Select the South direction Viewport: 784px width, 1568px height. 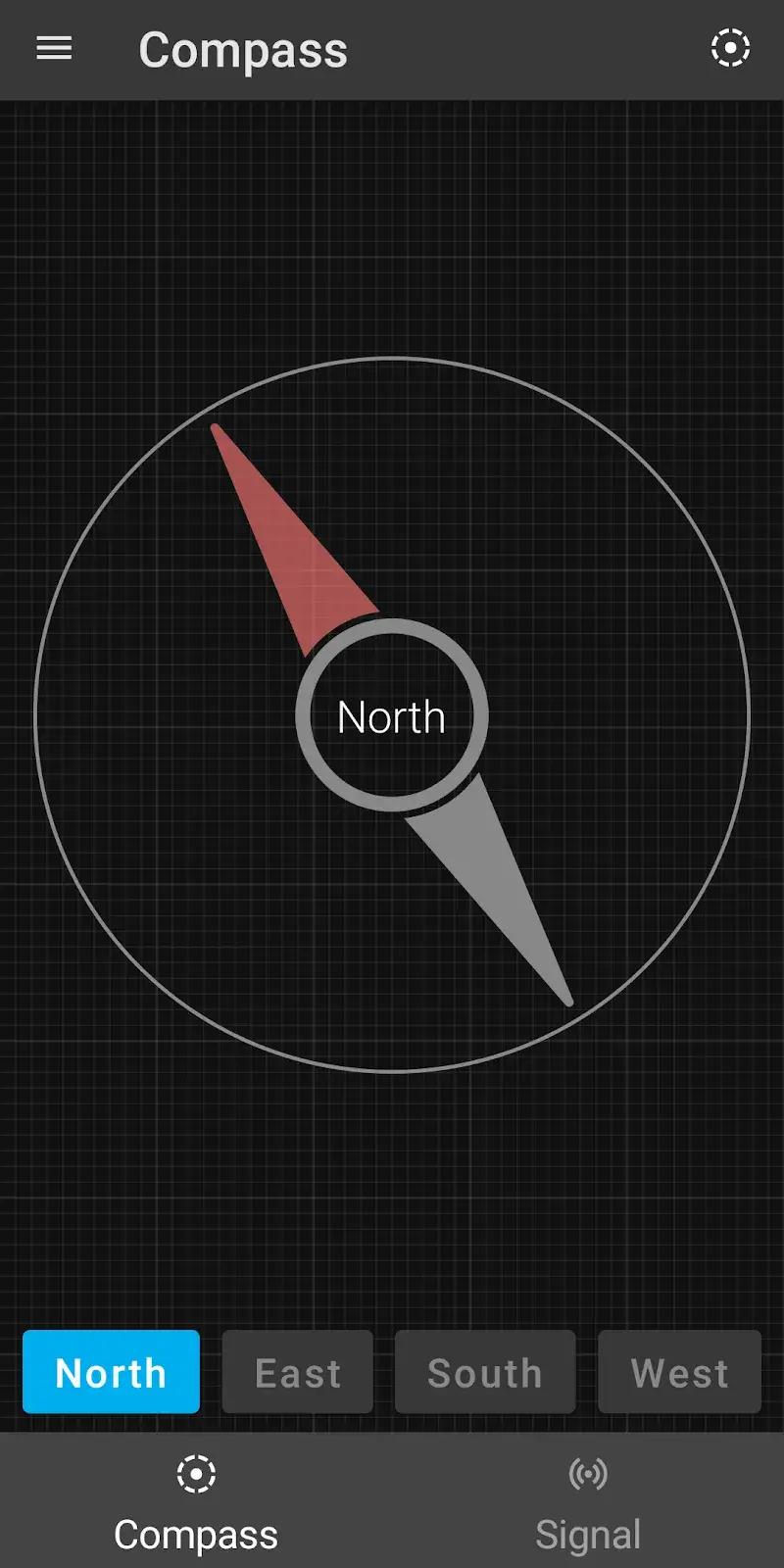pos(485,1372)
